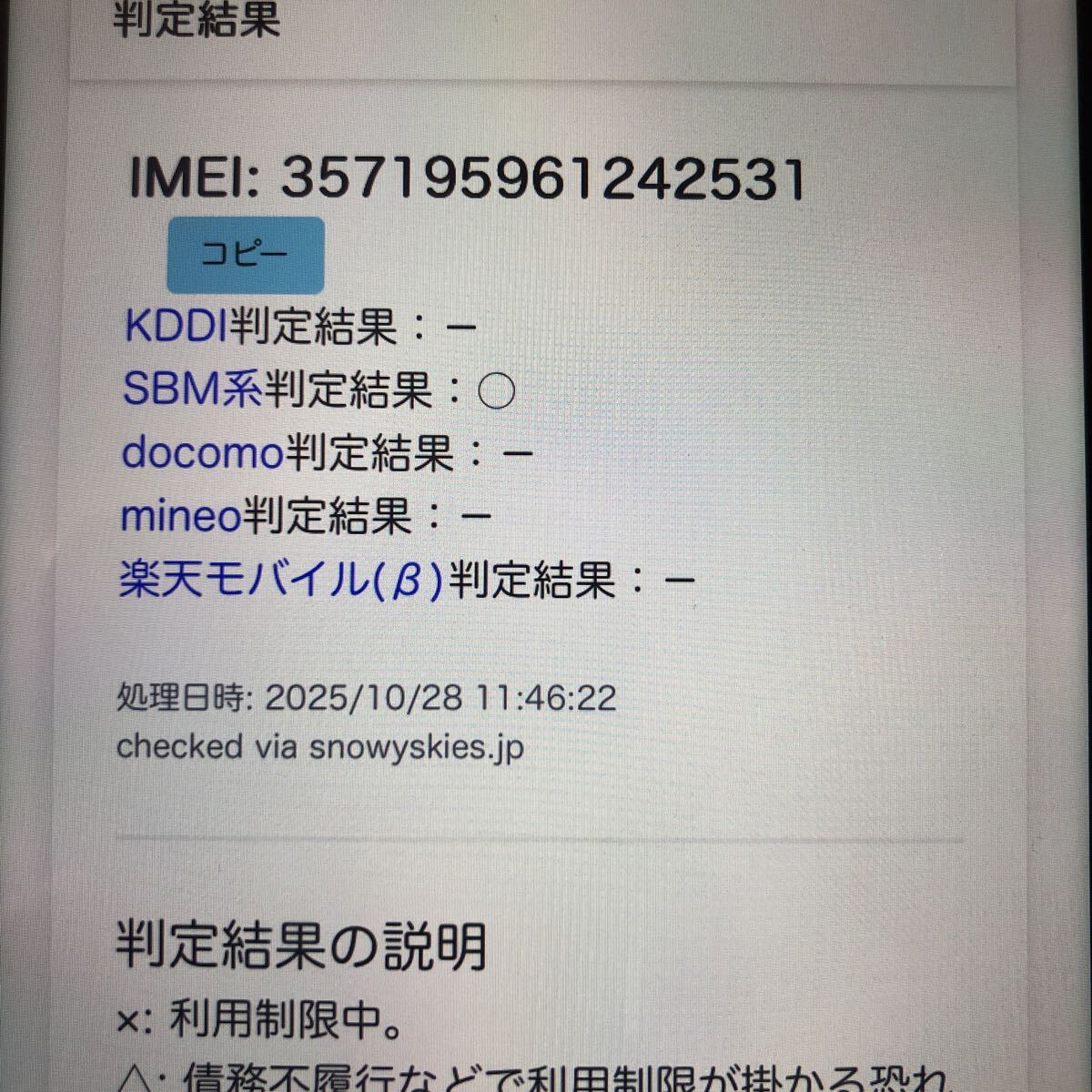Screen dimensions: 1092x1092
Task: Open the 楽天モバイル(β) link
Action: [x=280, y=580]
